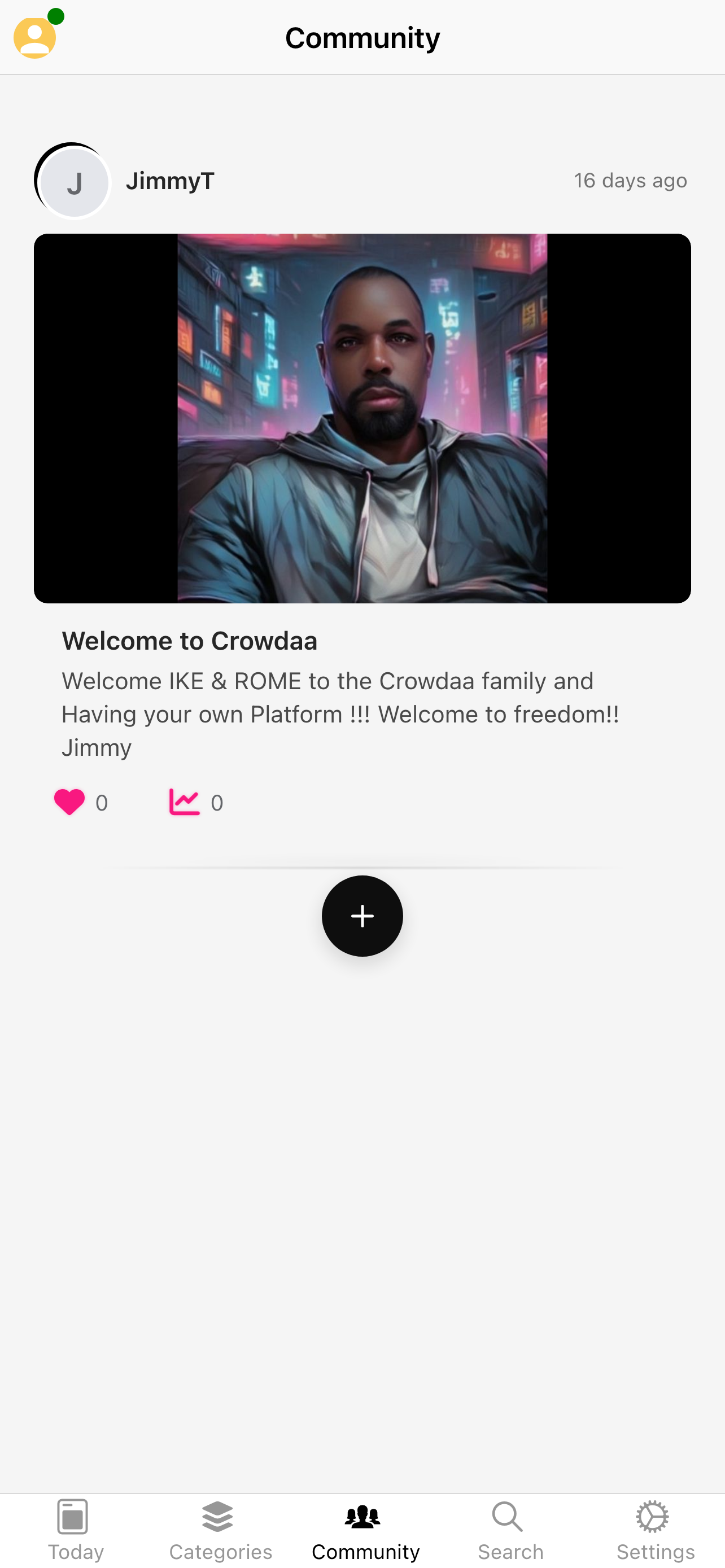Image resolution: width=725 pixels, height=1568 pixels.
Task: Open JimmyT's profile avatar
Action: click(73, 182)
